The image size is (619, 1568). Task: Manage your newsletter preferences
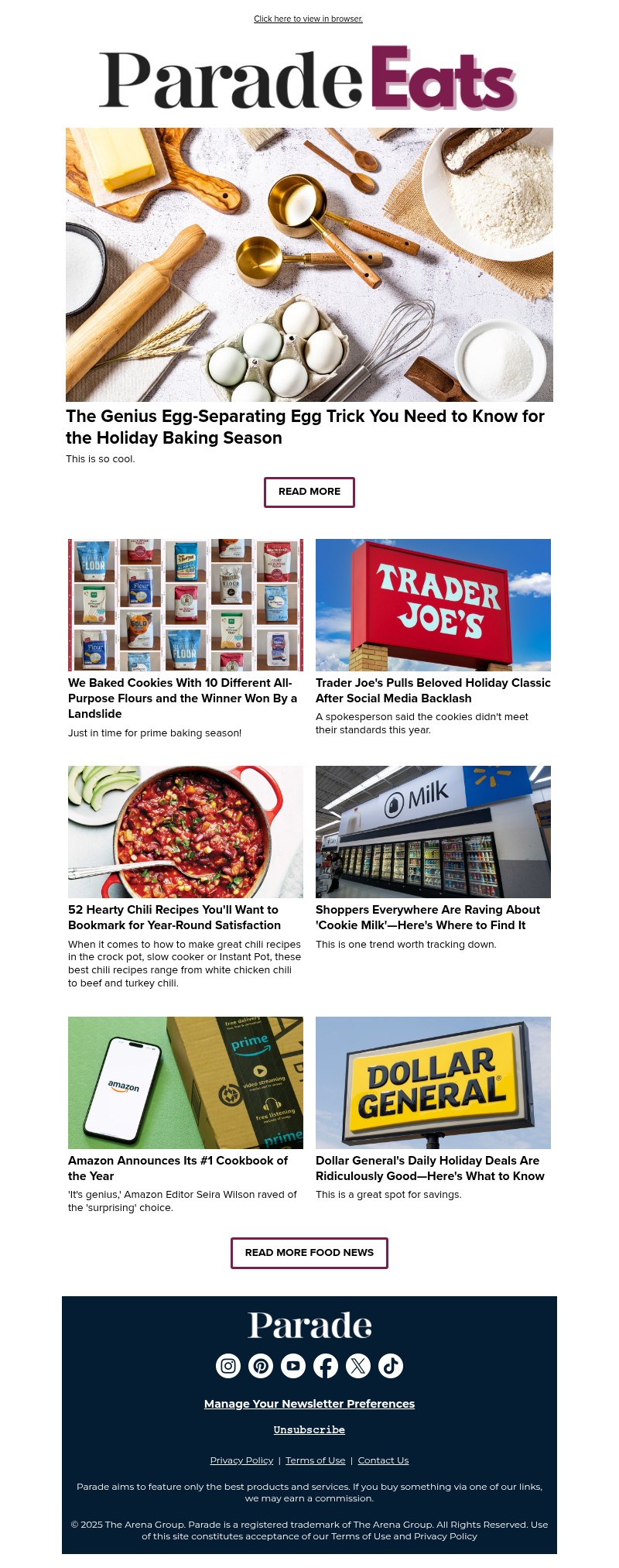309,1403
